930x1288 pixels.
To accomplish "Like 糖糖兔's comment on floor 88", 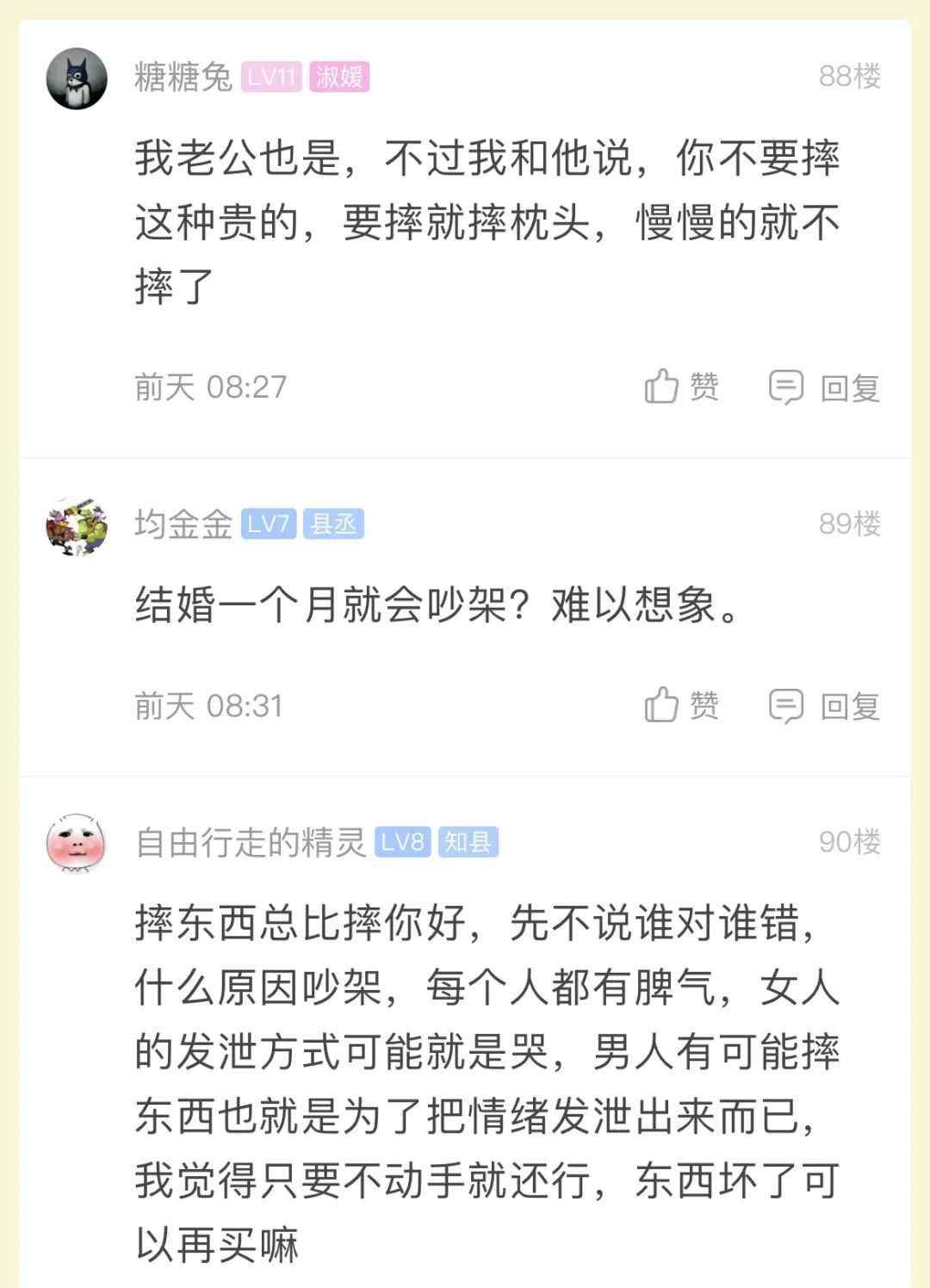I will [x=681, y=387].
